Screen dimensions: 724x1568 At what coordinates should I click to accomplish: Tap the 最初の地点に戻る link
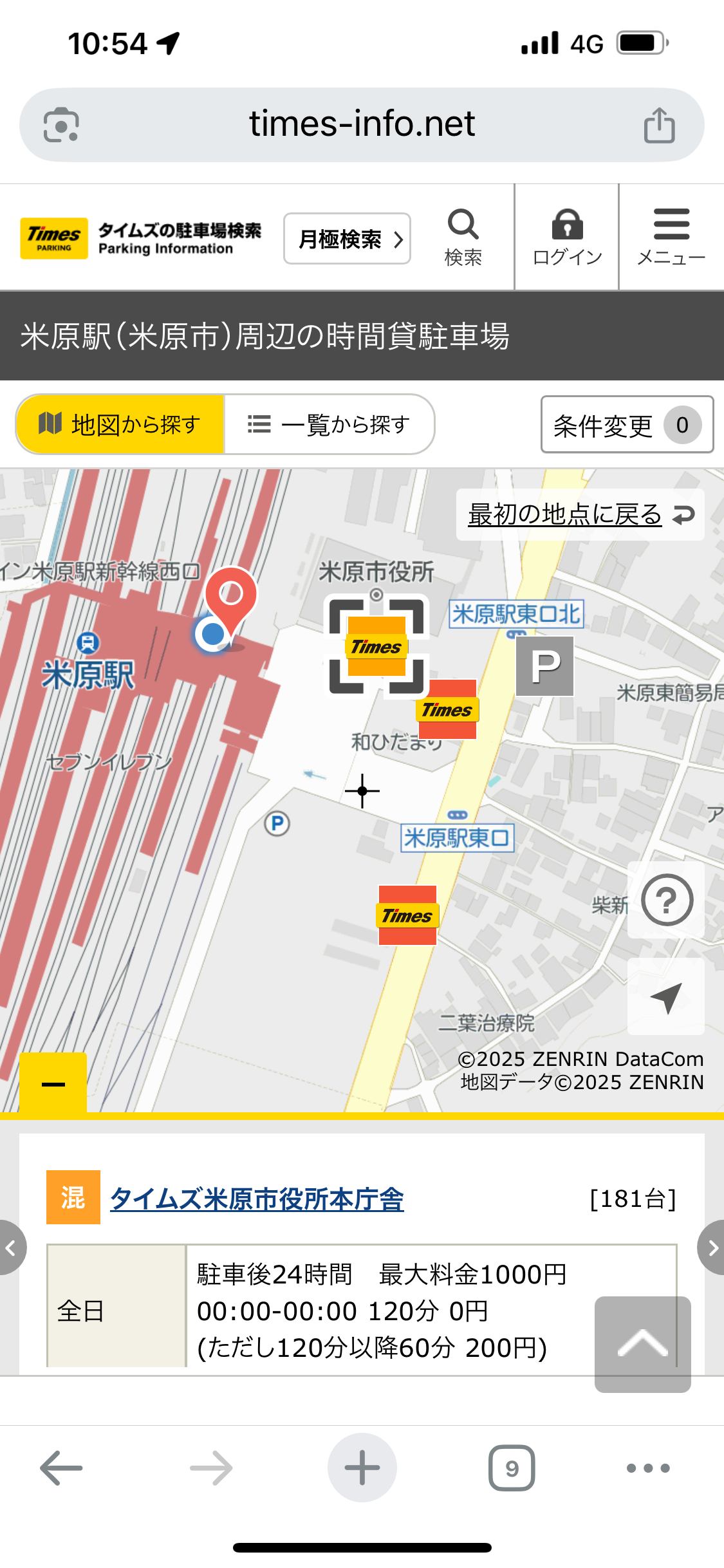580,515
